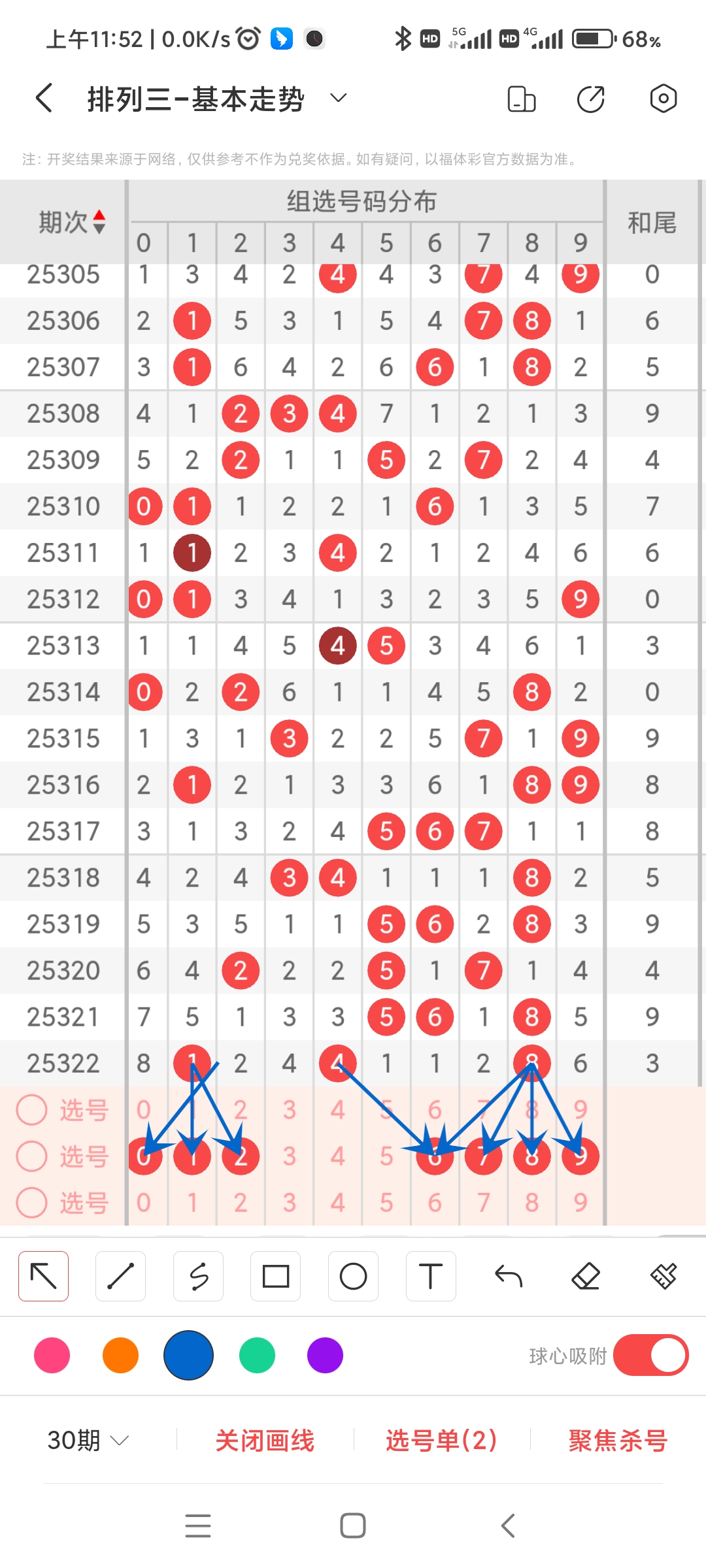706x1568 pixels.
Task: Select the first 选号 row radio circle
Action: click(31, 1109)
